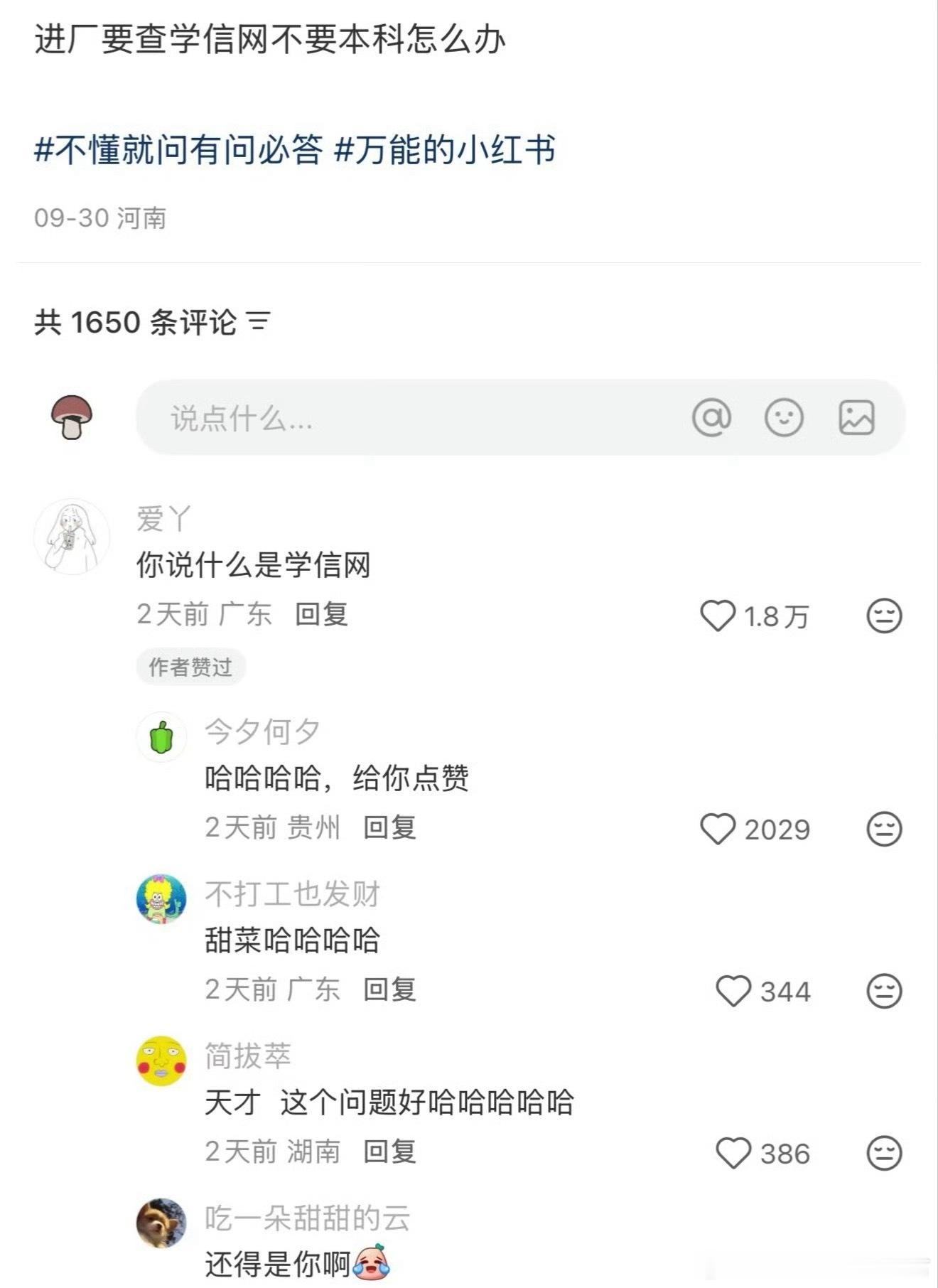Like 爱丫's comment with 1.8万 likes
The width and height of the screenshot is (938, 1288).
[x=718, y=616]
